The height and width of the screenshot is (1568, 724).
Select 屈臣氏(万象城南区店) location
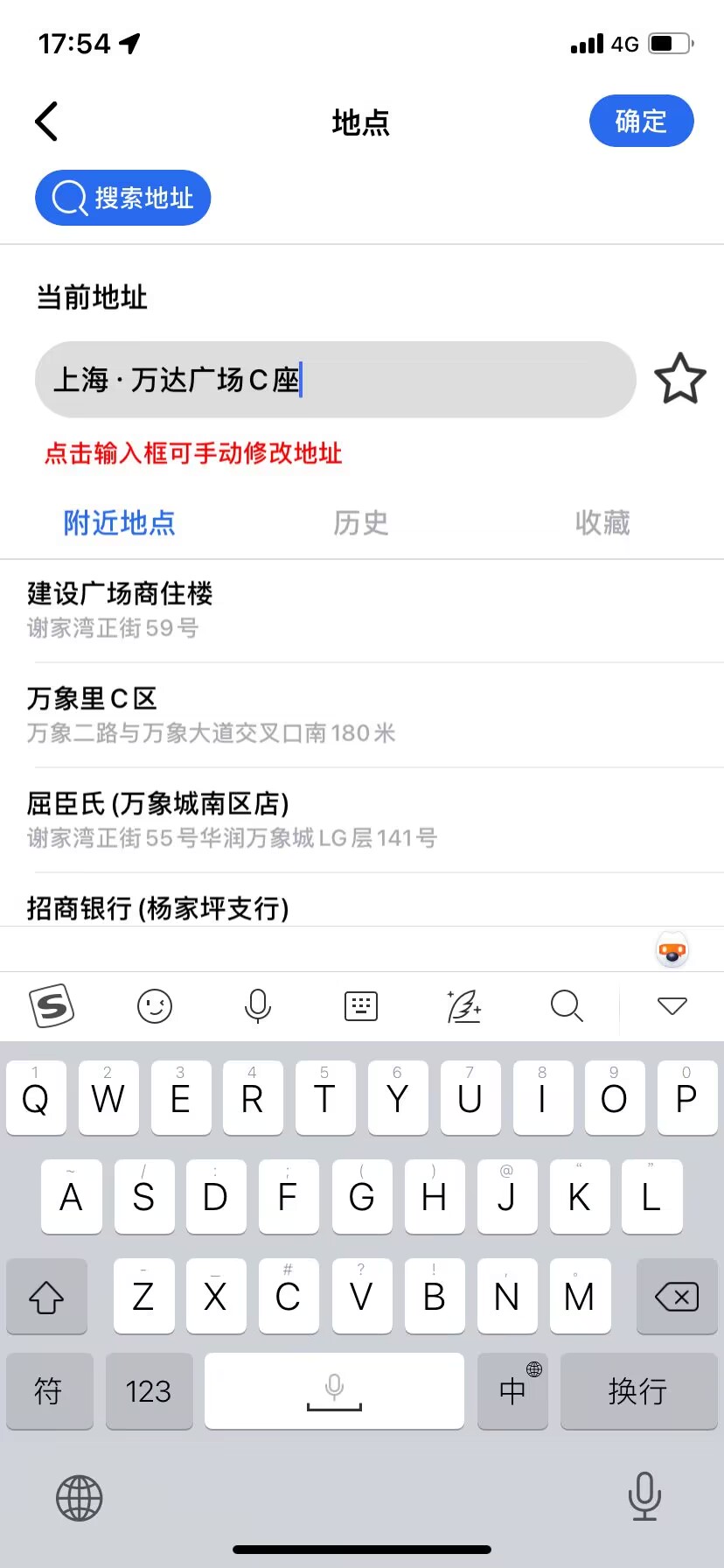tap(232, 819)
